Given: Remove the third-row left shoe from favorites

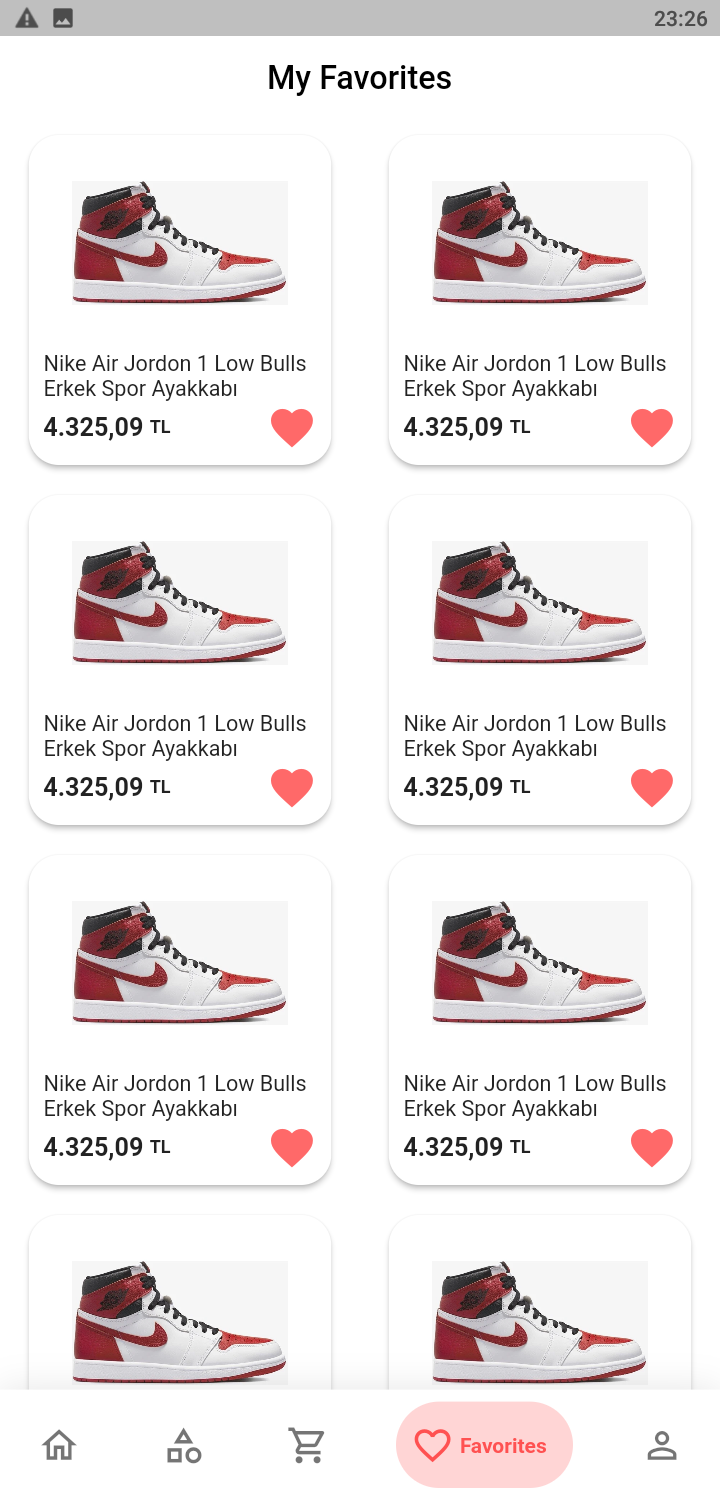Looking at the screenshot, I should pyautogui.click(x=291, y=1147).
